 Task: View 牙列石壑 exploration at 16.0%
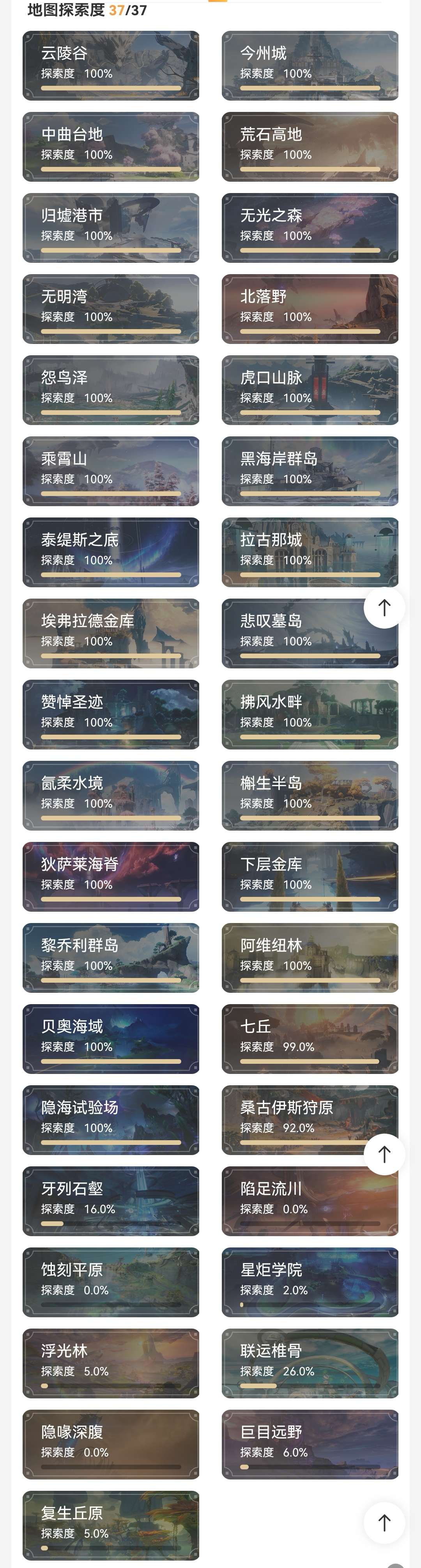click(x=111, y=1201)
